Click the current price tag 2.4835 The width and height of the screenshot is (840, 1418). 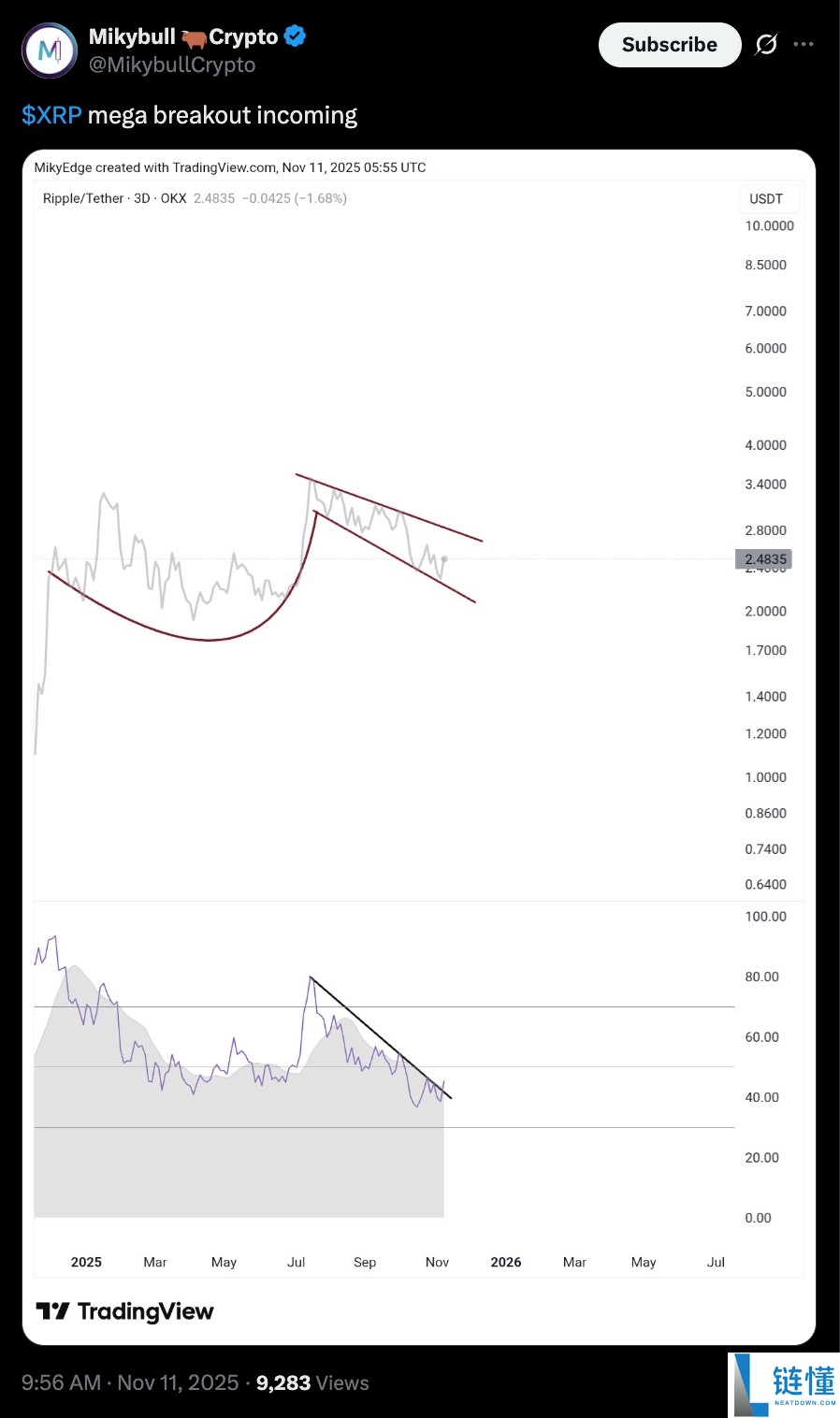(765, 558)
